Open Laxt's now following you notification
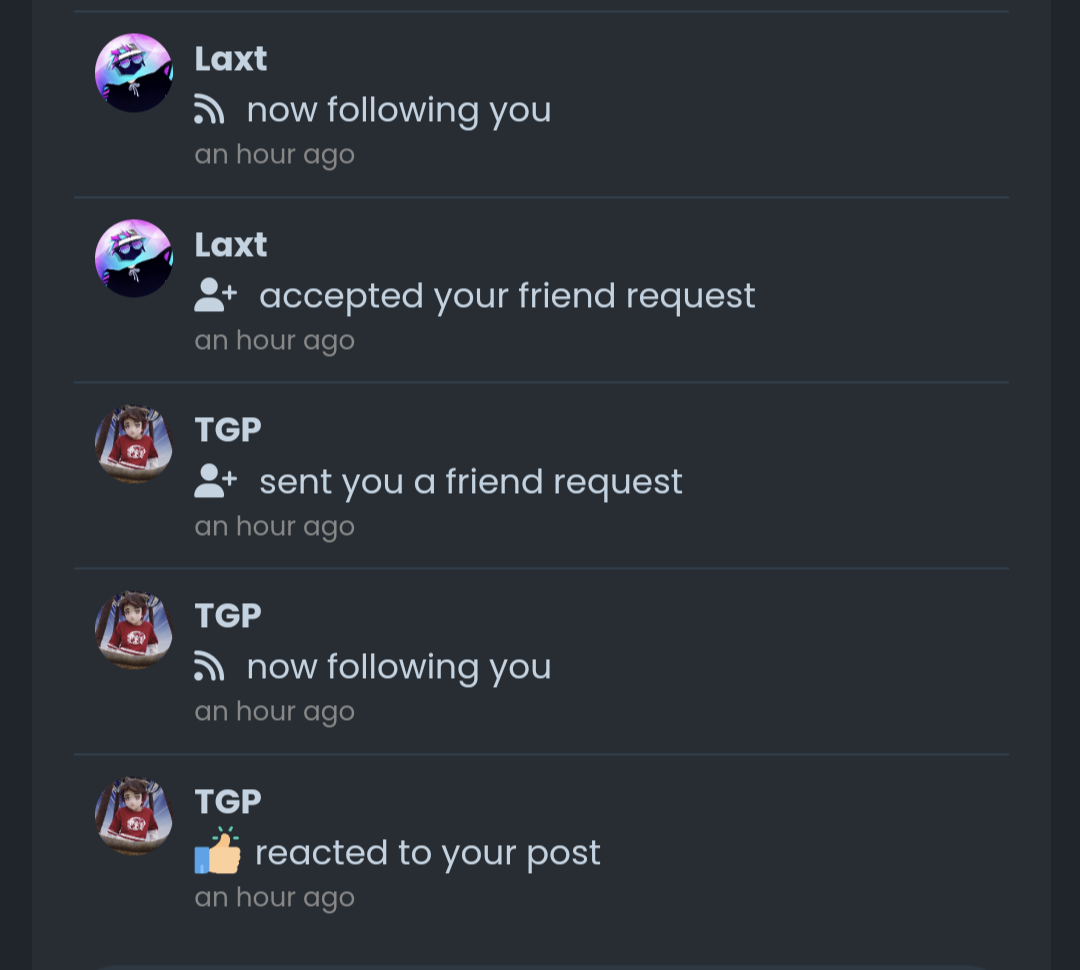 pos(398,110)
